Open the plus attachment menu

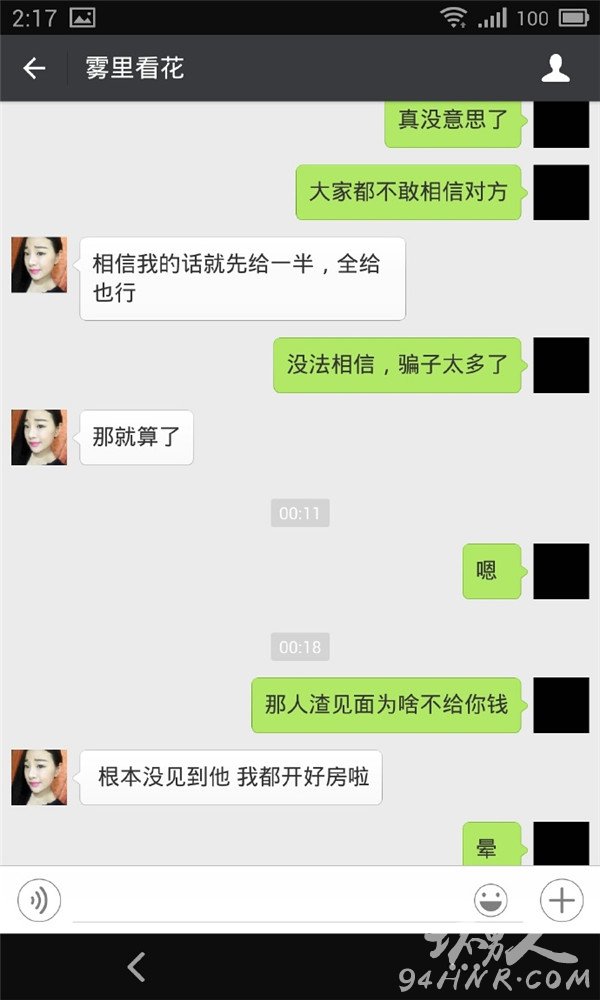562,900
